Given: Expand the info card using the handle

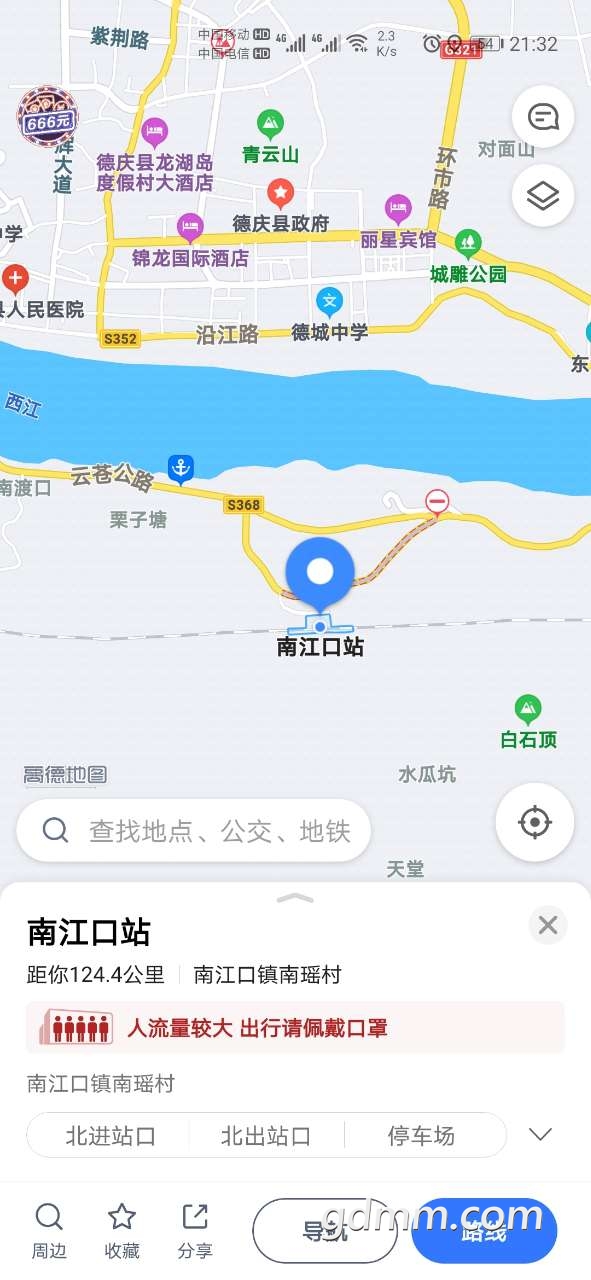Looking at the screenshot, I should (295, 898).
